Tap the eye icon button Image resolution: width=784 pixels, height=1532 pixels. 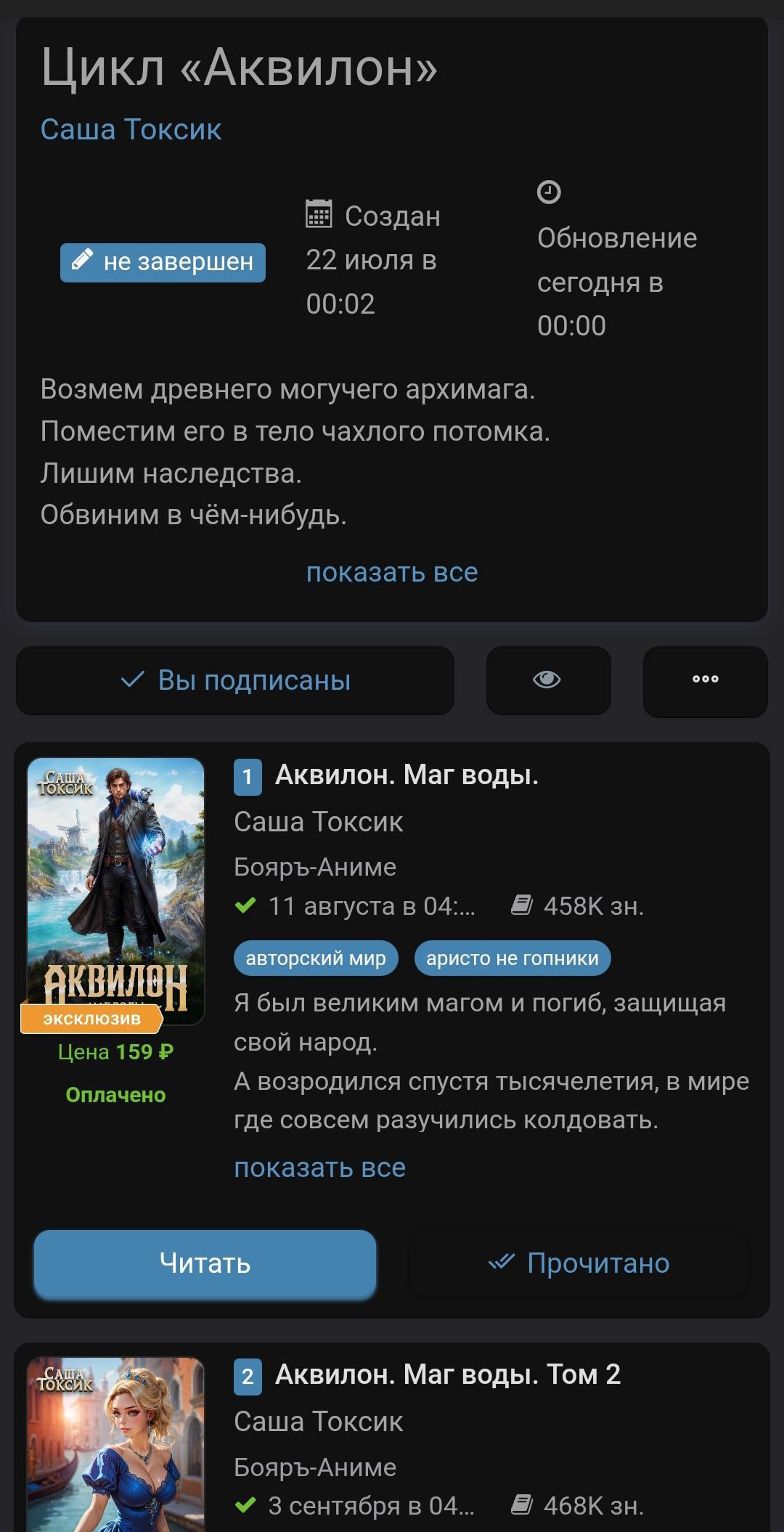[548, 680]
